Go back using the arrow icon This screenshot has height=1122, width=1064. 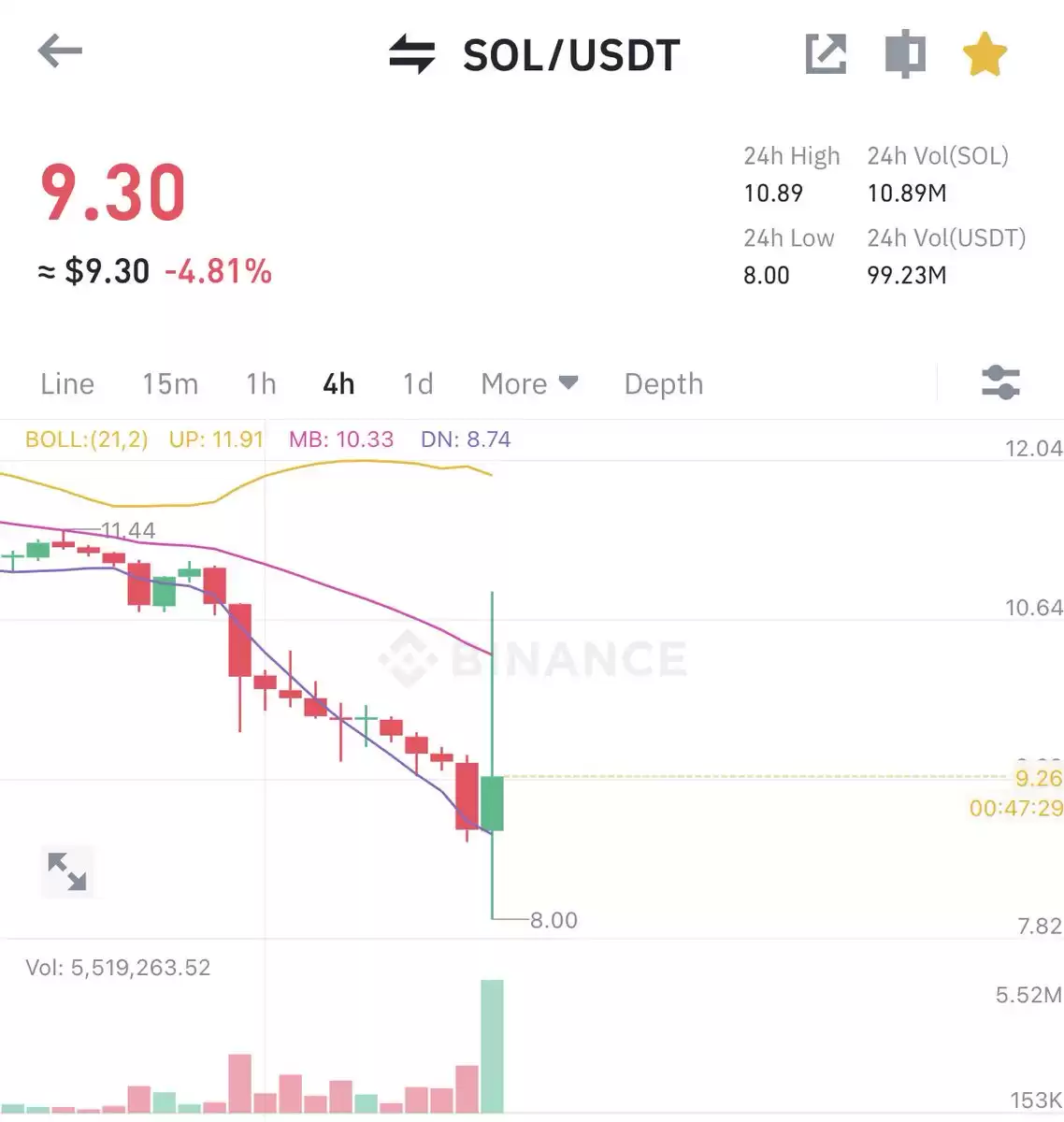click(60, 51)
